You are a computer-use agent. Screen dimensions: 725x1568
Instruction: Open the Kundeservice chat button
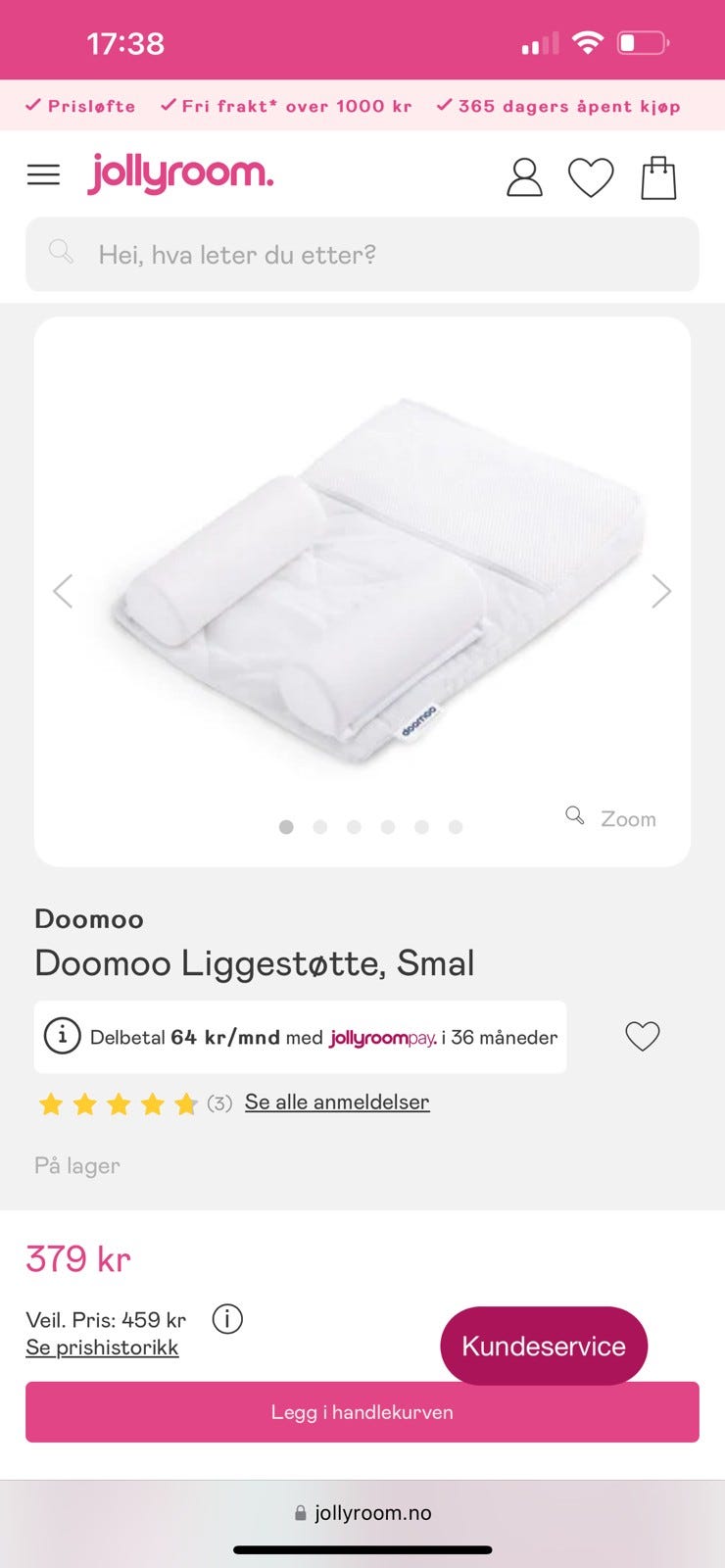tap(544, 1346)
